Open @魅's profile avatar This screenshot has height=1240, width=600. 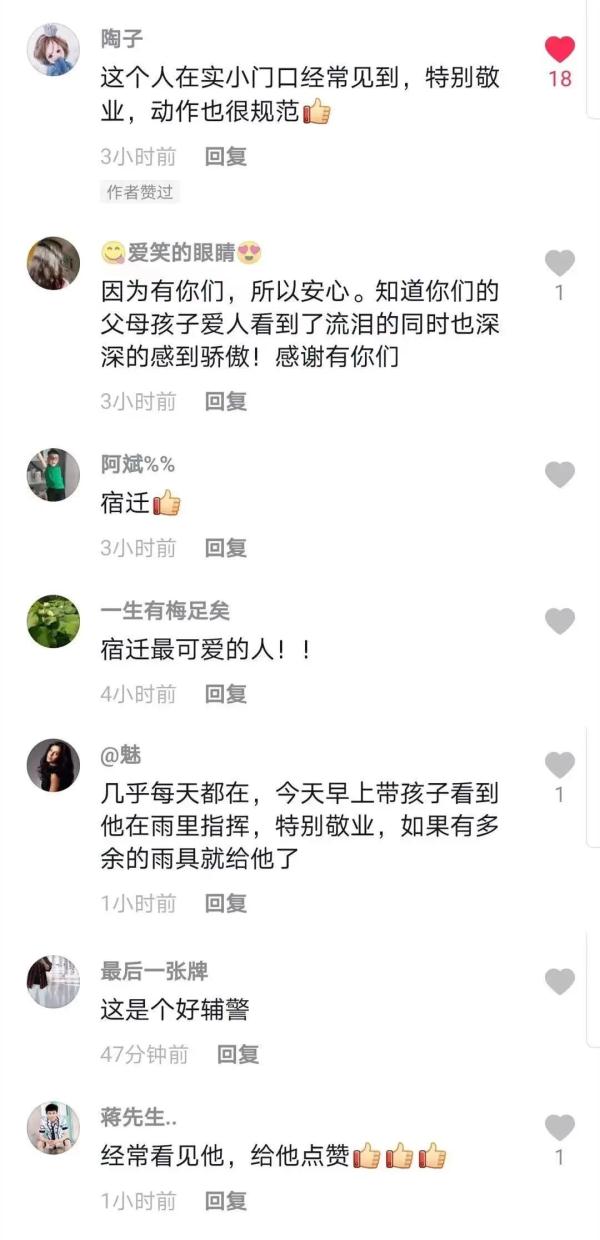[x=53, y=765]
